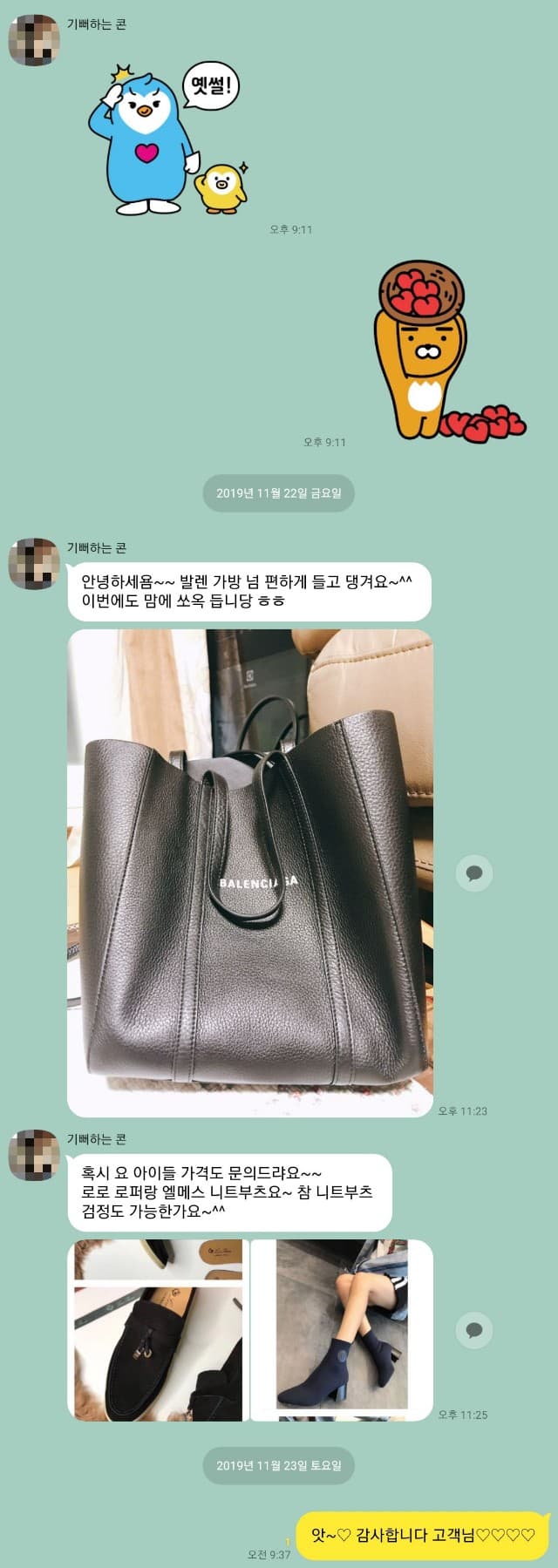Screen dimensions: 558x1568
Task: Open the navy knit ankle boots photo
Action: 341,1330
